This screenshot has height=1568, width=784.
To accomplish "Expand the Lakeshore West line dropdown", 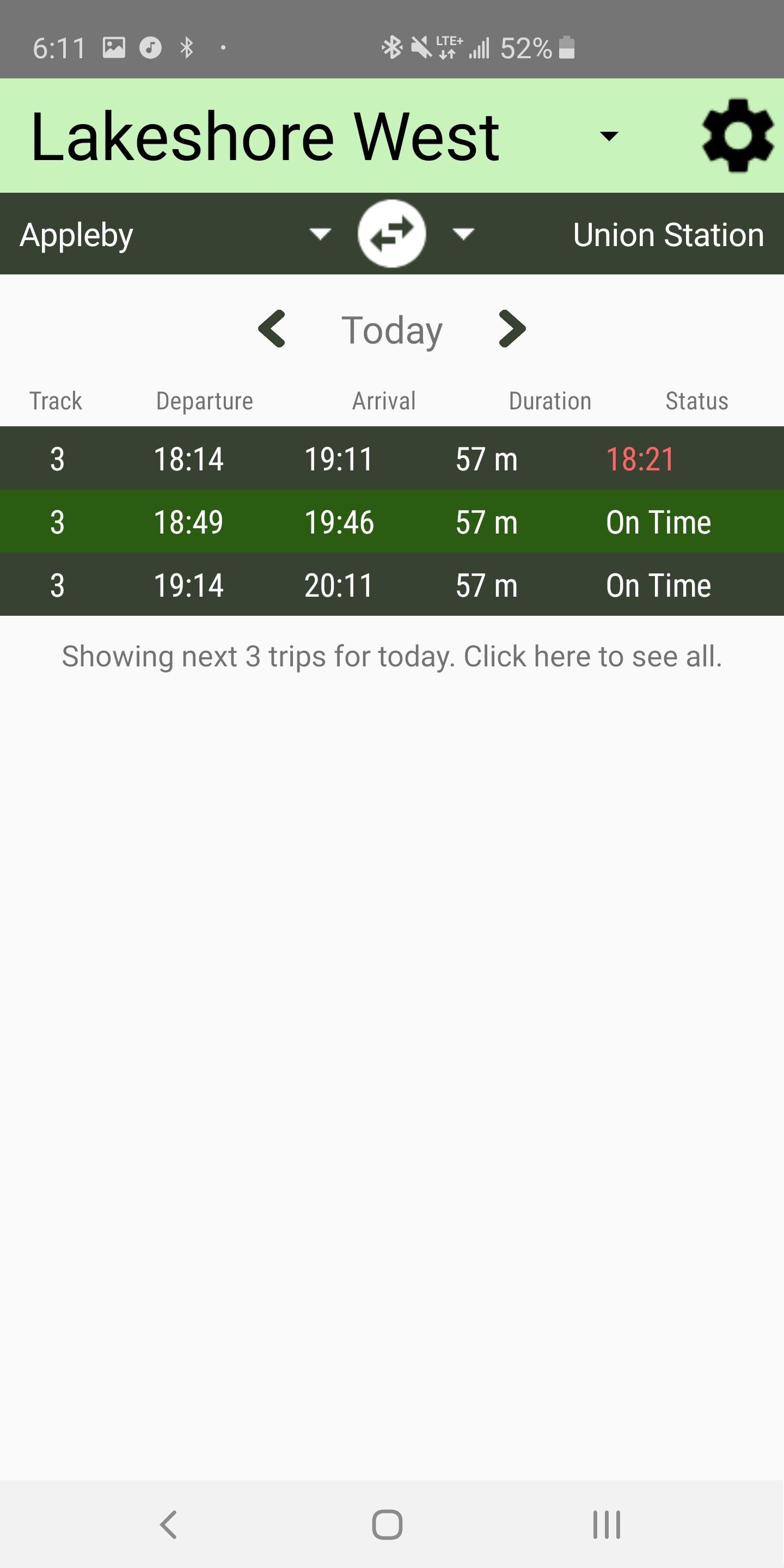I will (608, 136).
